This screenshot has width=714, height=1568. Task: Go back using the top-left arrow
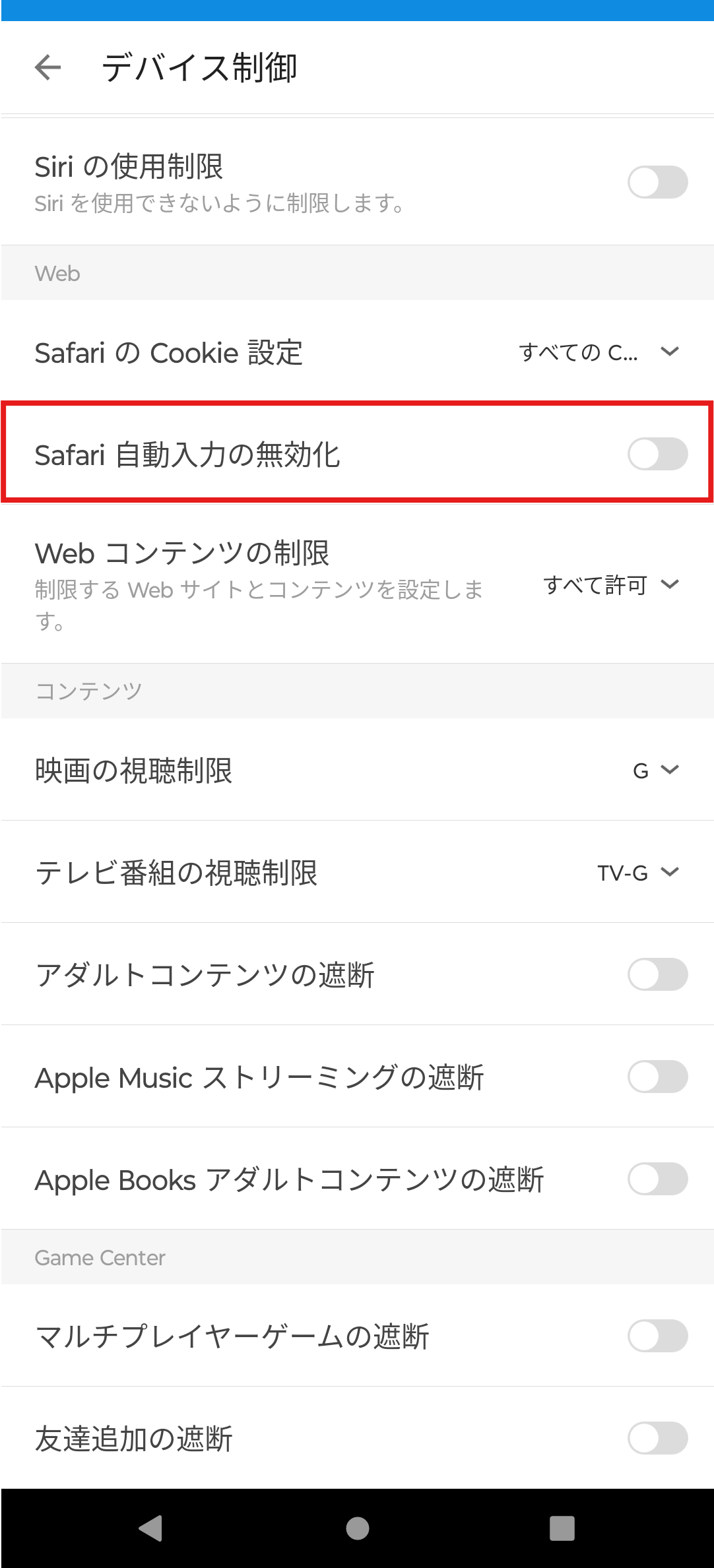(48, 67)
